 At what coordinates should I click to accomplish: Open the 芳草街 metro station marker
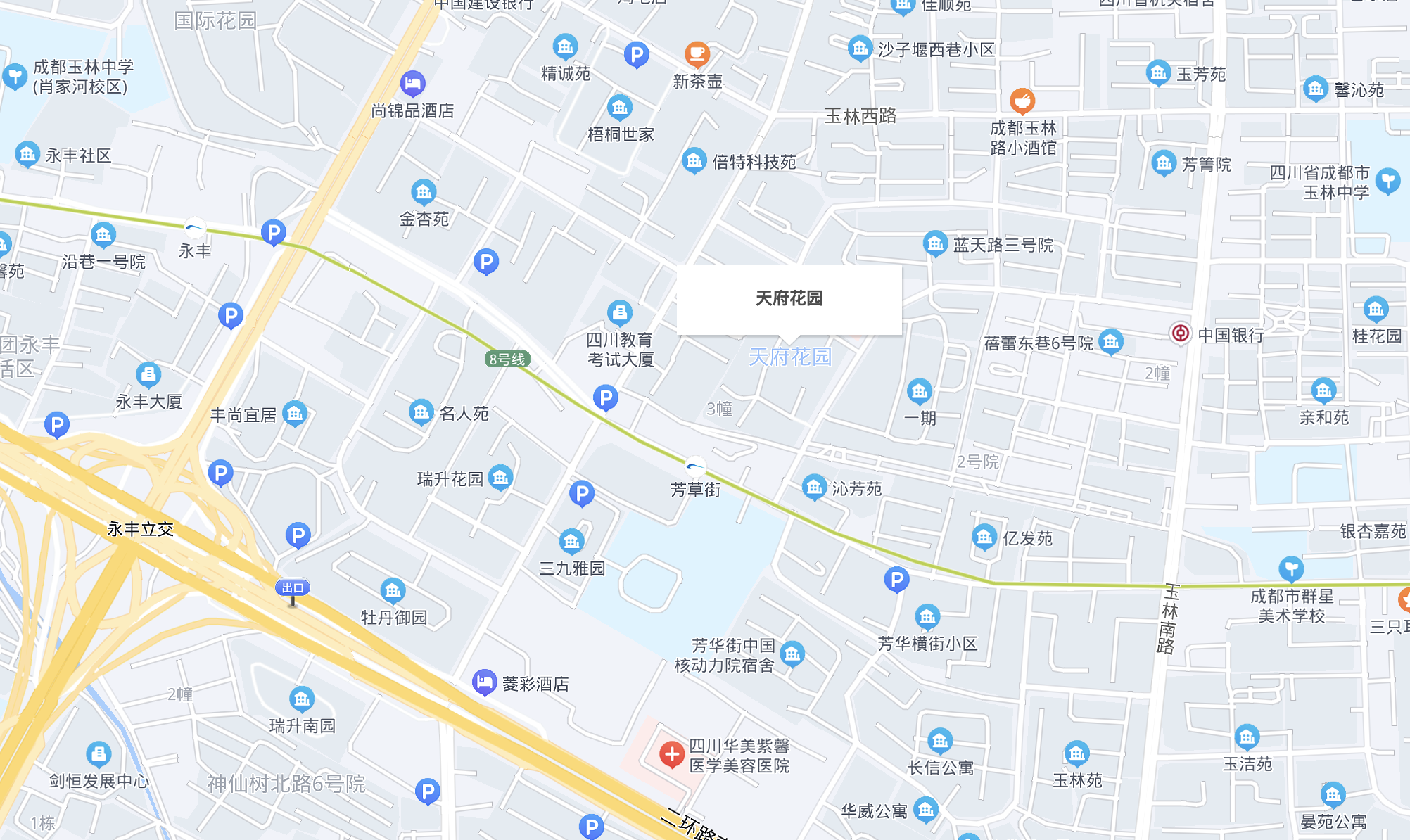point(695,467)
